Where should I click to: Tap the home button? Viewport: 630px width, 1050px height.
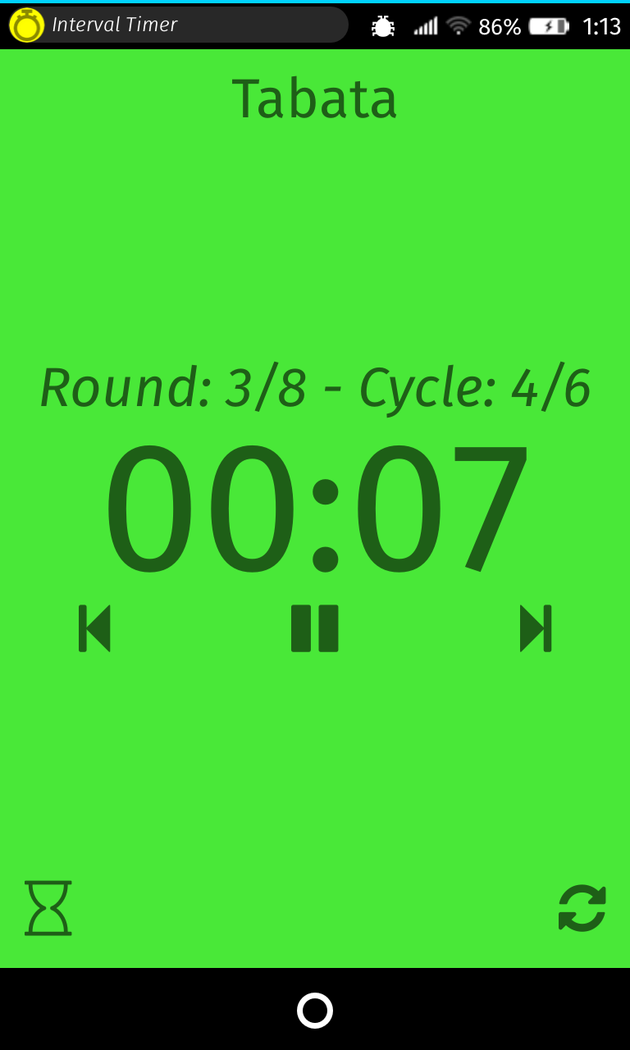(315, 1010)
